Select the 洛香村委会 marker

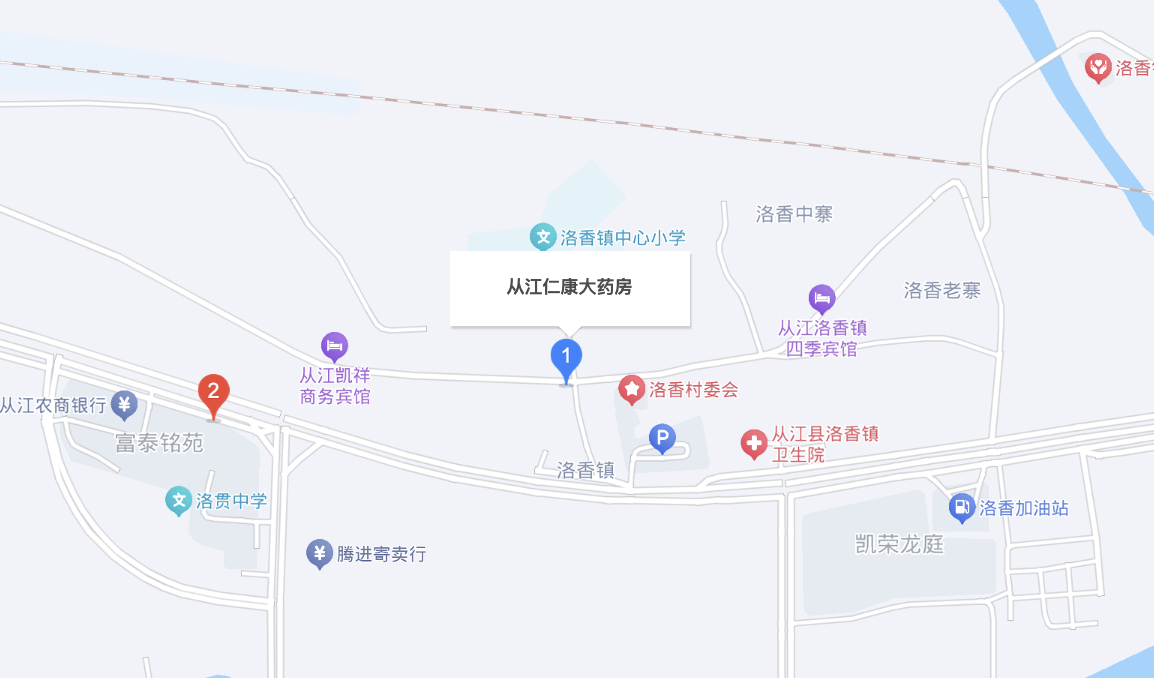pos(631,389)
